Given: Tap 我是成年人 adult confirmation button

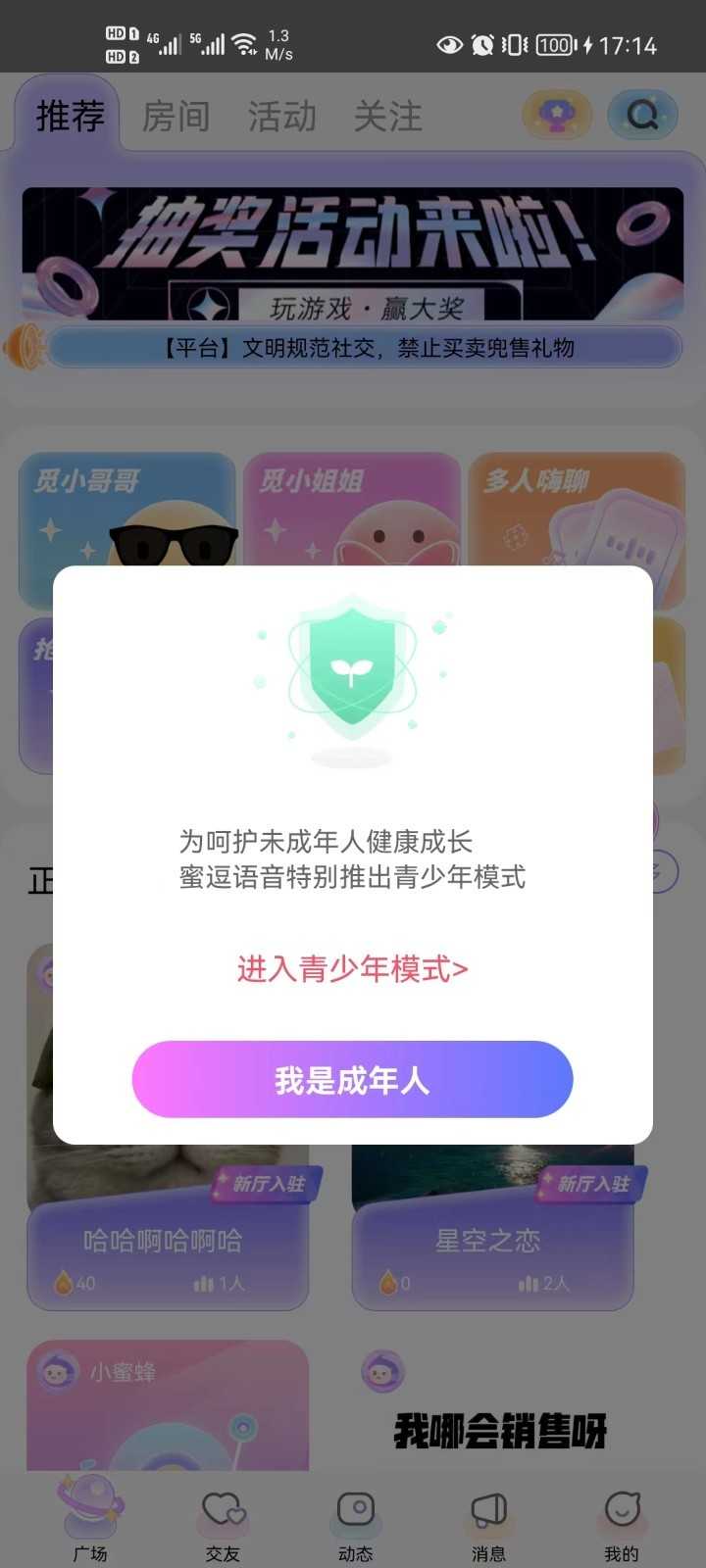Looking at the screenshot, I should (351, 1079).
